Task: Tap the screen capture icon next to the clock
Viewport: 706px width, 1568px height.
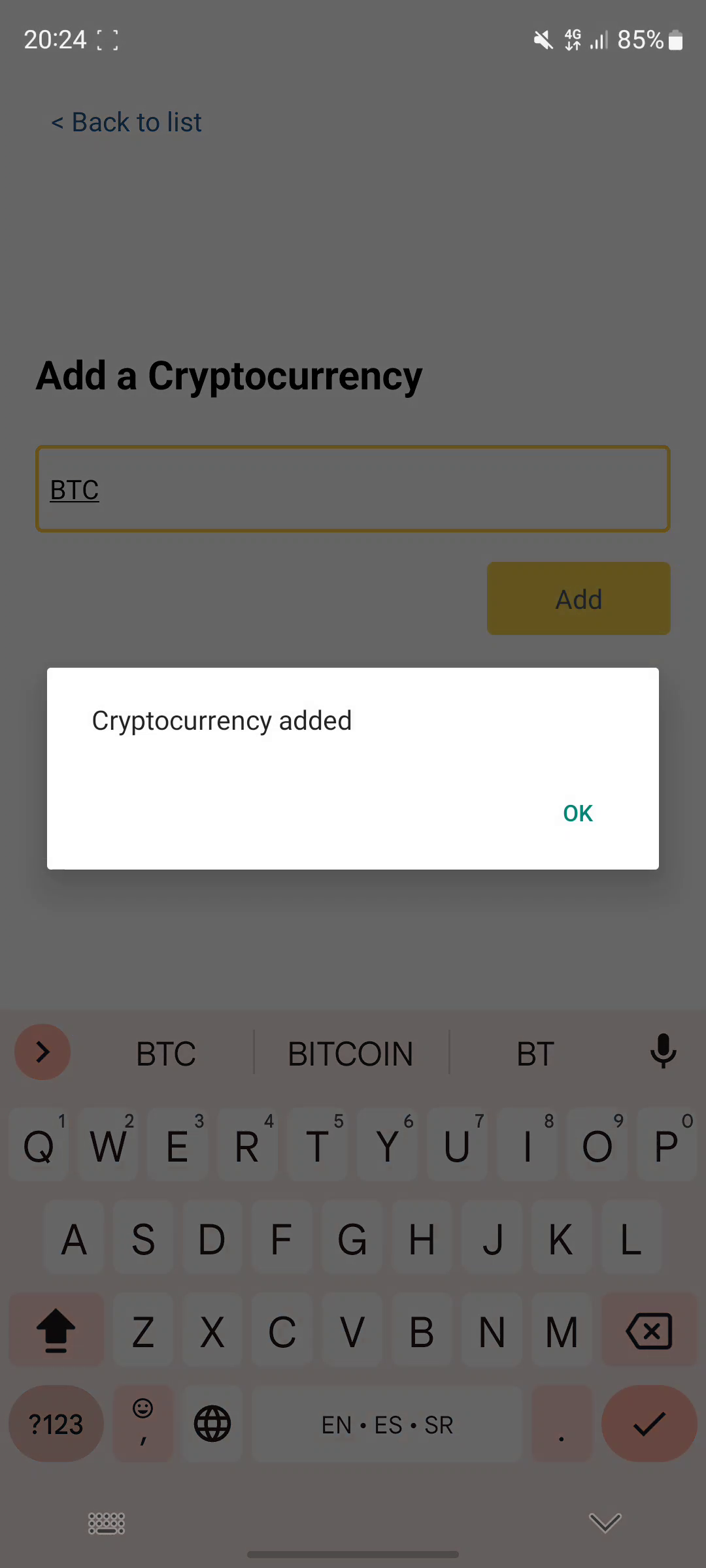Action: [109, 40]
